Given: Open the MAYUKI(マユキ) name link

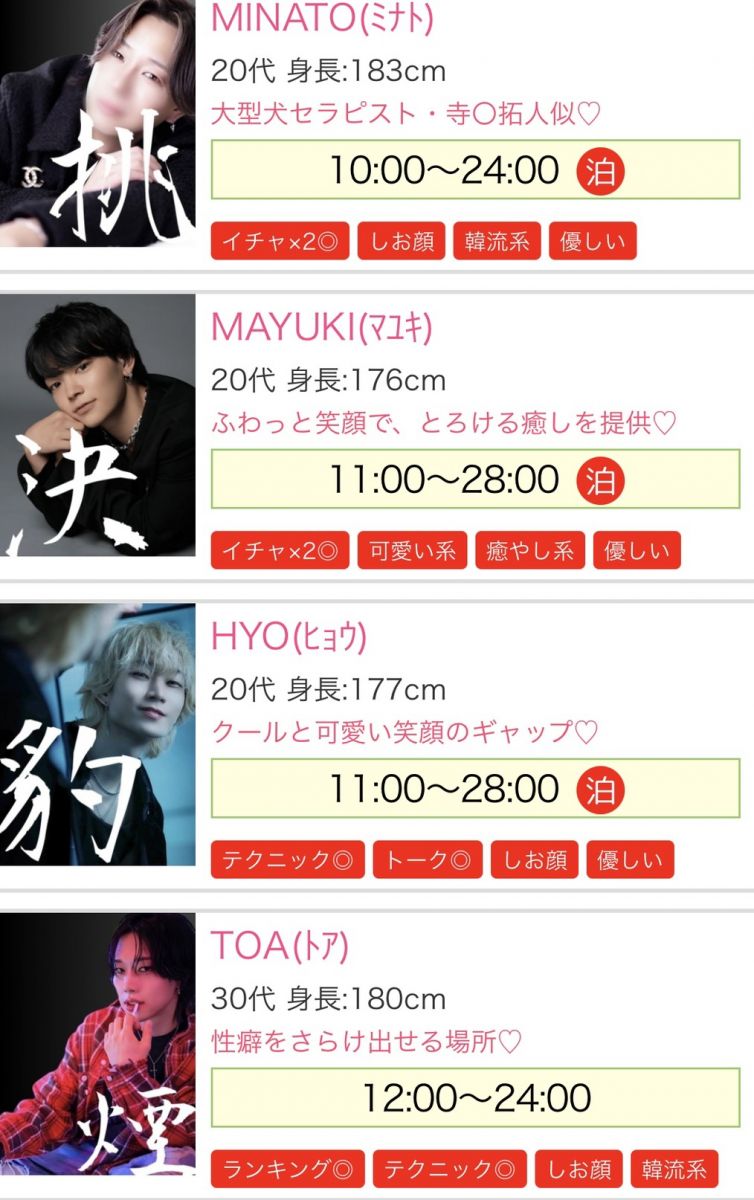Looking at the screenshot, I should click(x=322, y=326).
